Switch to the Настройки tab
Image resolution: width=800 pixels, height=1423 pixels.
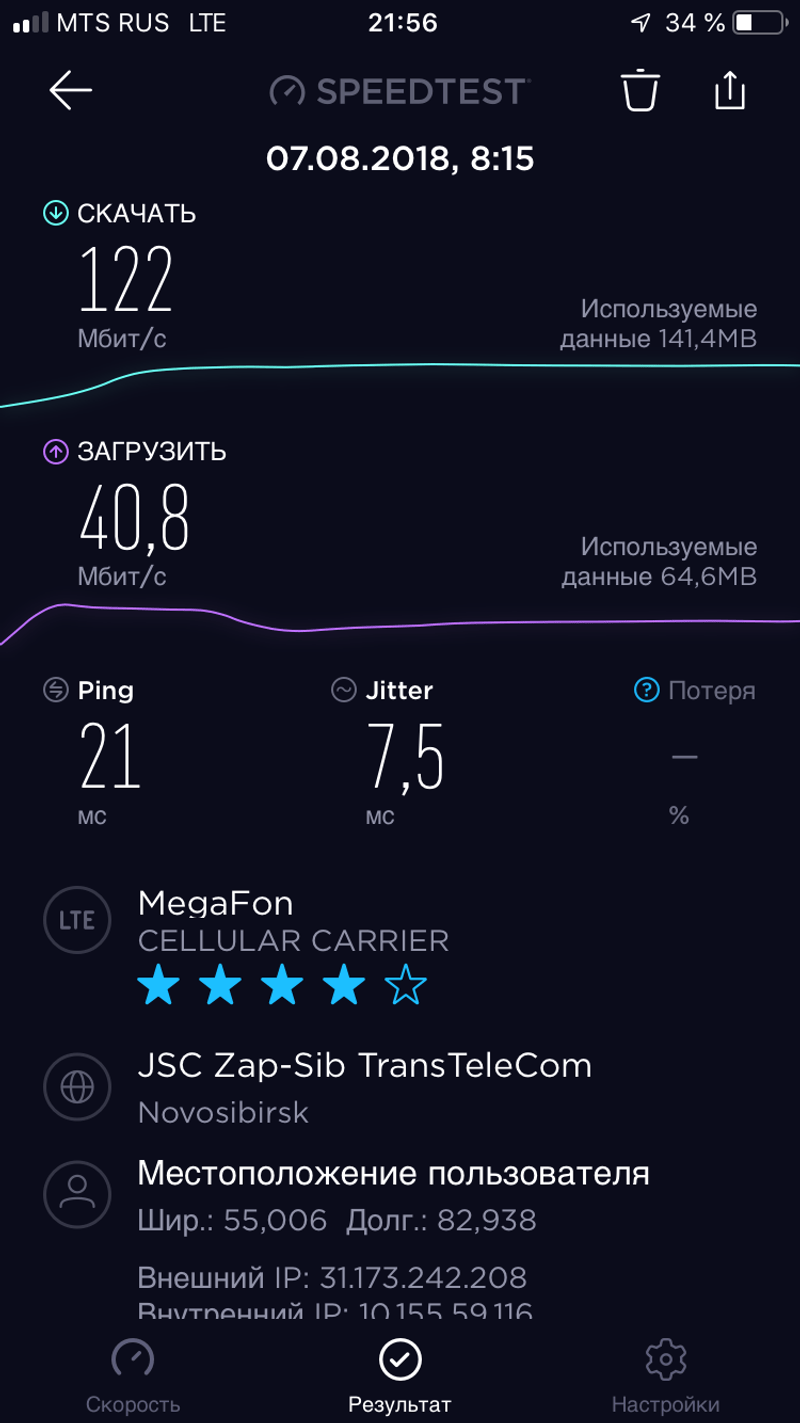click(x=665, y=1376)
